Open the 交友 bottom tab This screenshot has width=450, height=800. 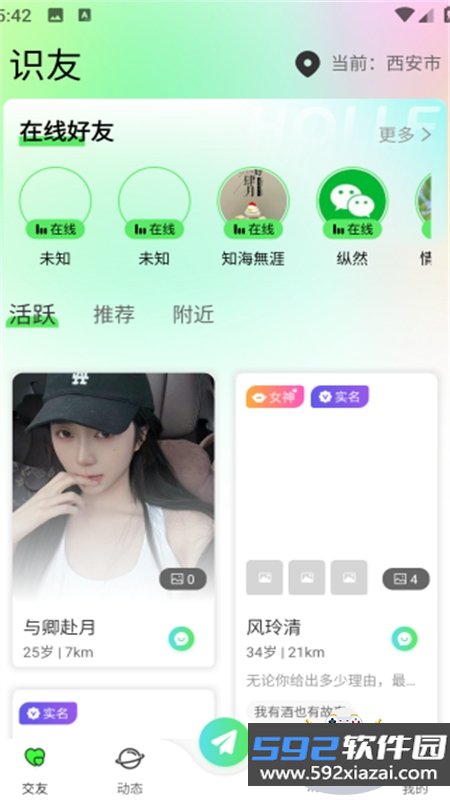point(35,770)
